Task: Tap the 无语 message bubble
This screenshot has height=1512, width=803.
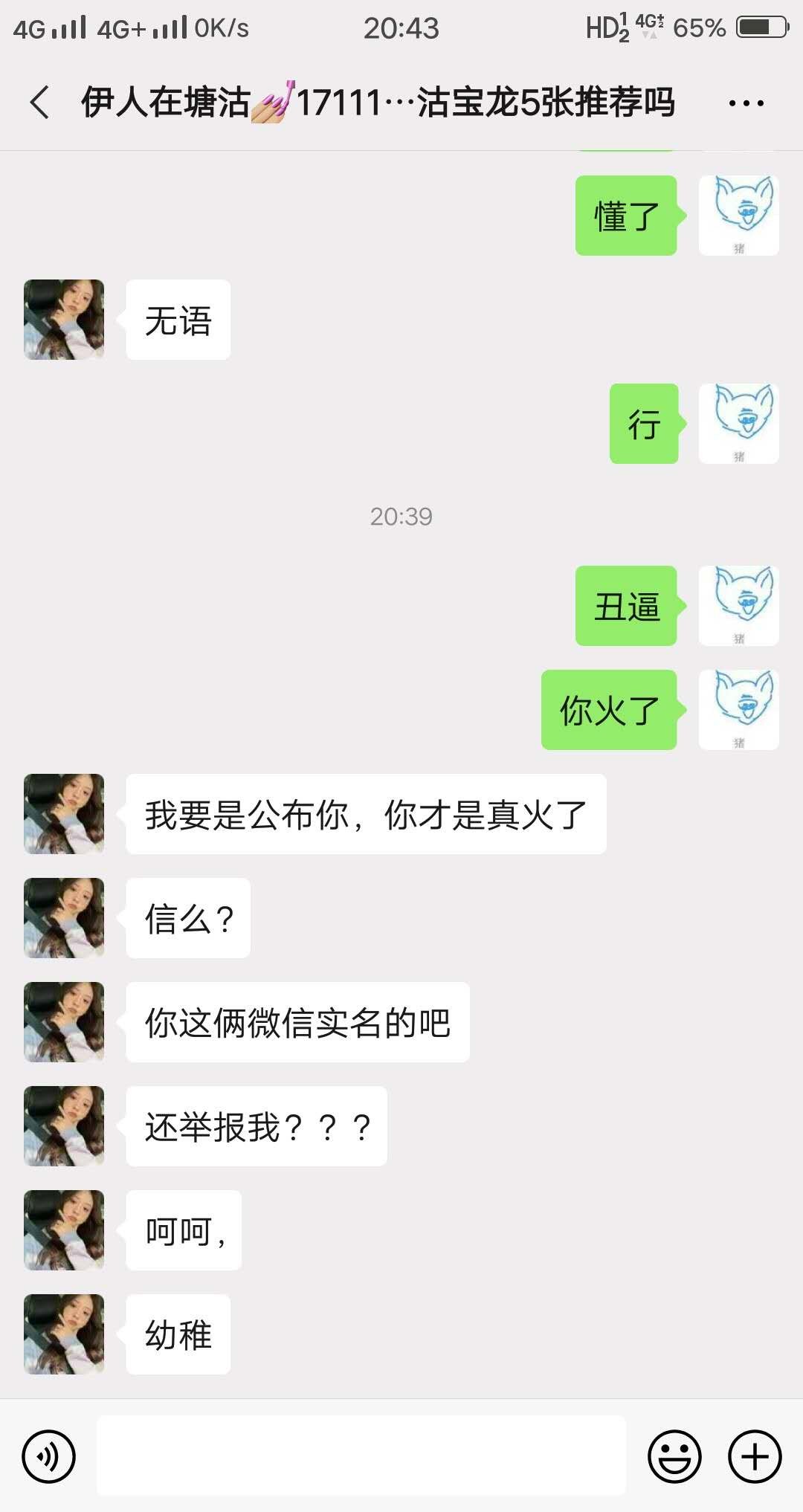Action: pyautogui.click(x=178, y=320)
